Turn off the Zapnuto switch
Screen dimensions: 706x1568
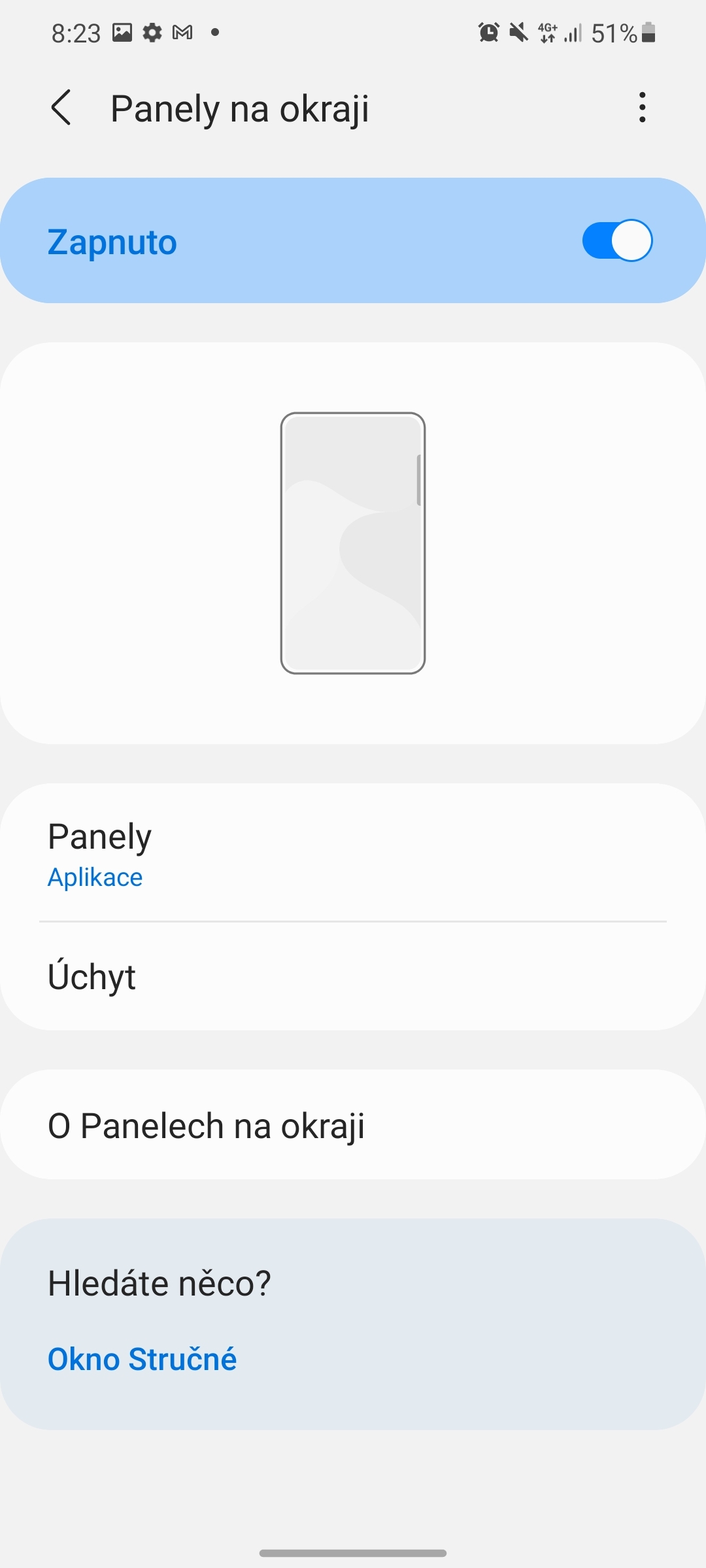click(x=617, y=240)
